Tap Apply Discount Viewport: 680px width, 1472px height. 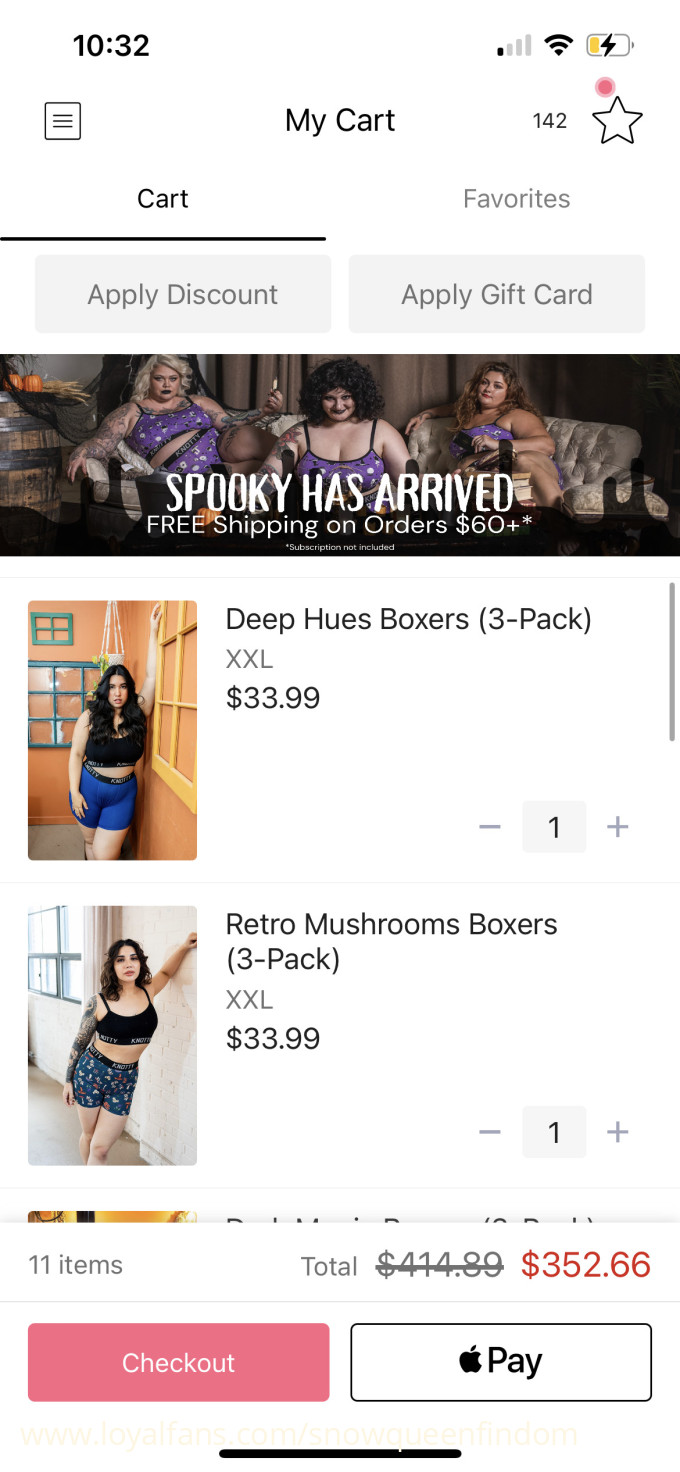tap(183, 294)
